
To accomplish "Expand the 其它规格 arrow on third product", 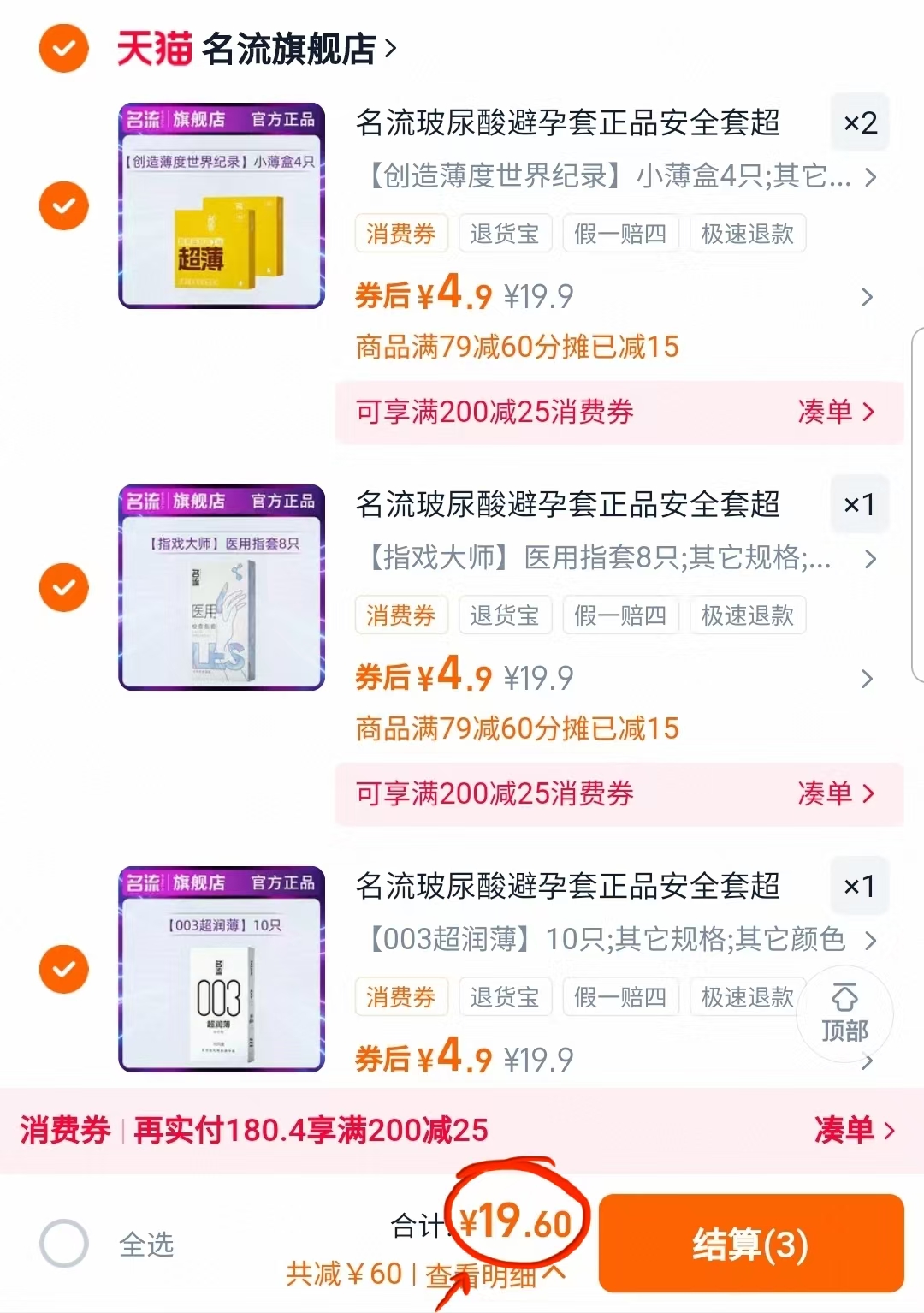I will 869,939.
